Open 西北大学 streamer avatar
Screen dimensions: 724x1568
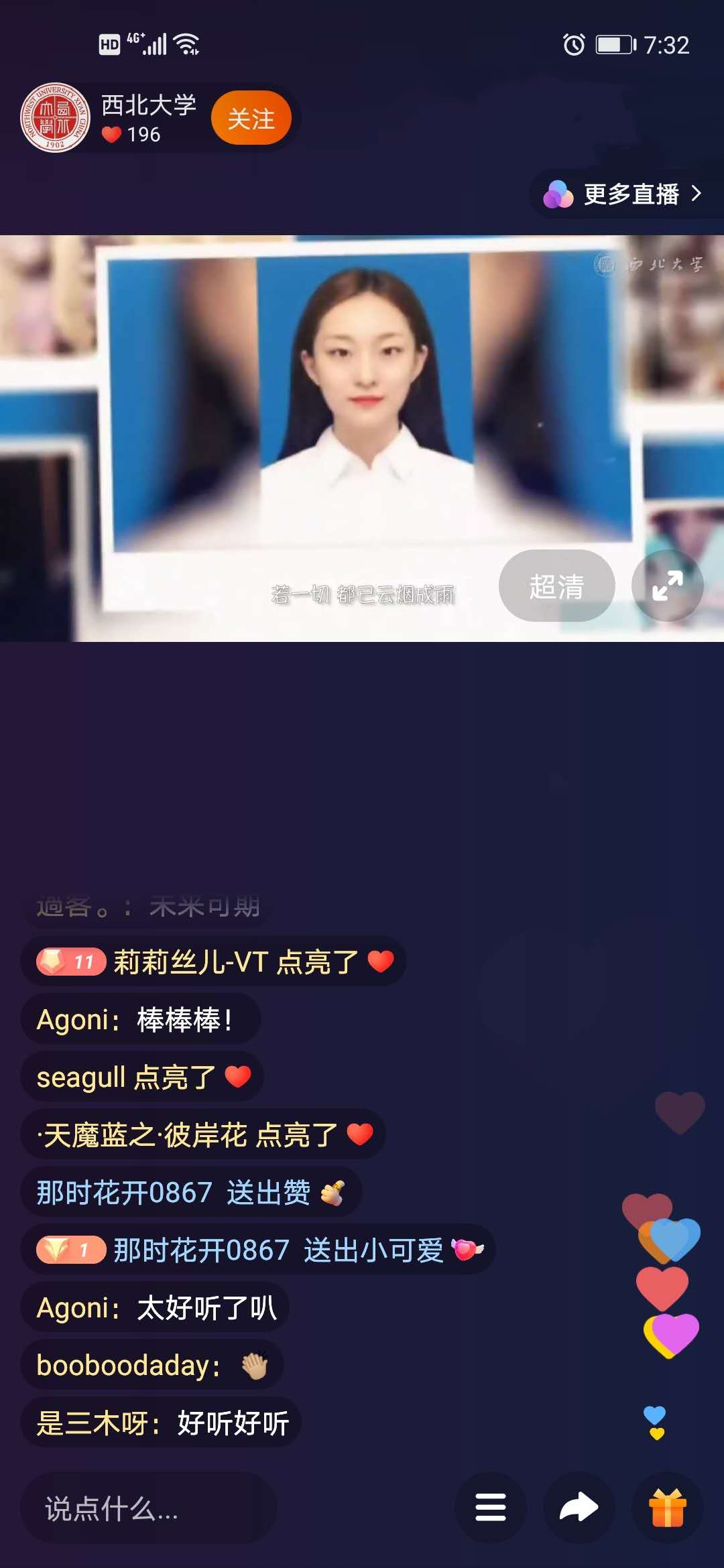point(55,118)
